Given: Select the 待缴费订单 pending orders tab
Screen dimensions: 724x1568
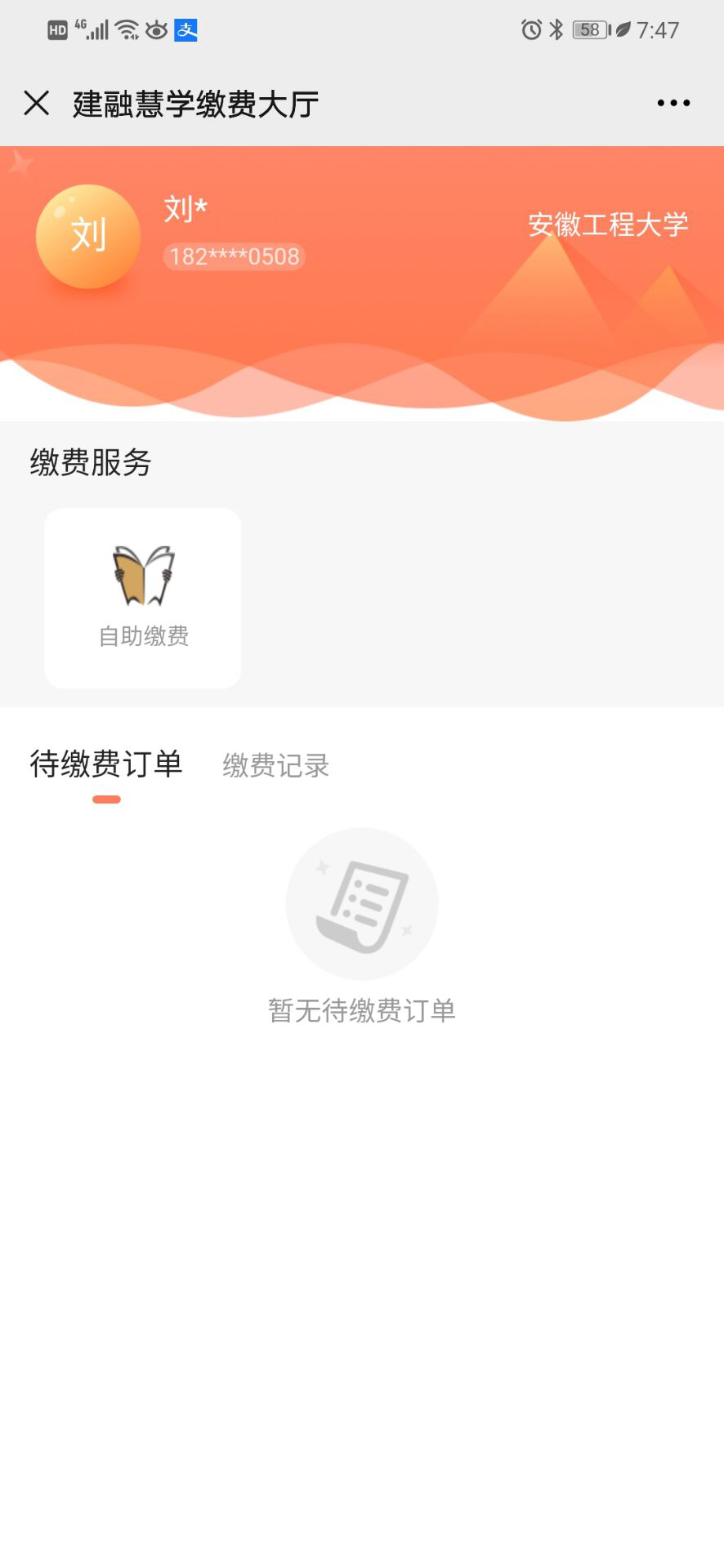Looking at the screenshot, I should (105, 764).
